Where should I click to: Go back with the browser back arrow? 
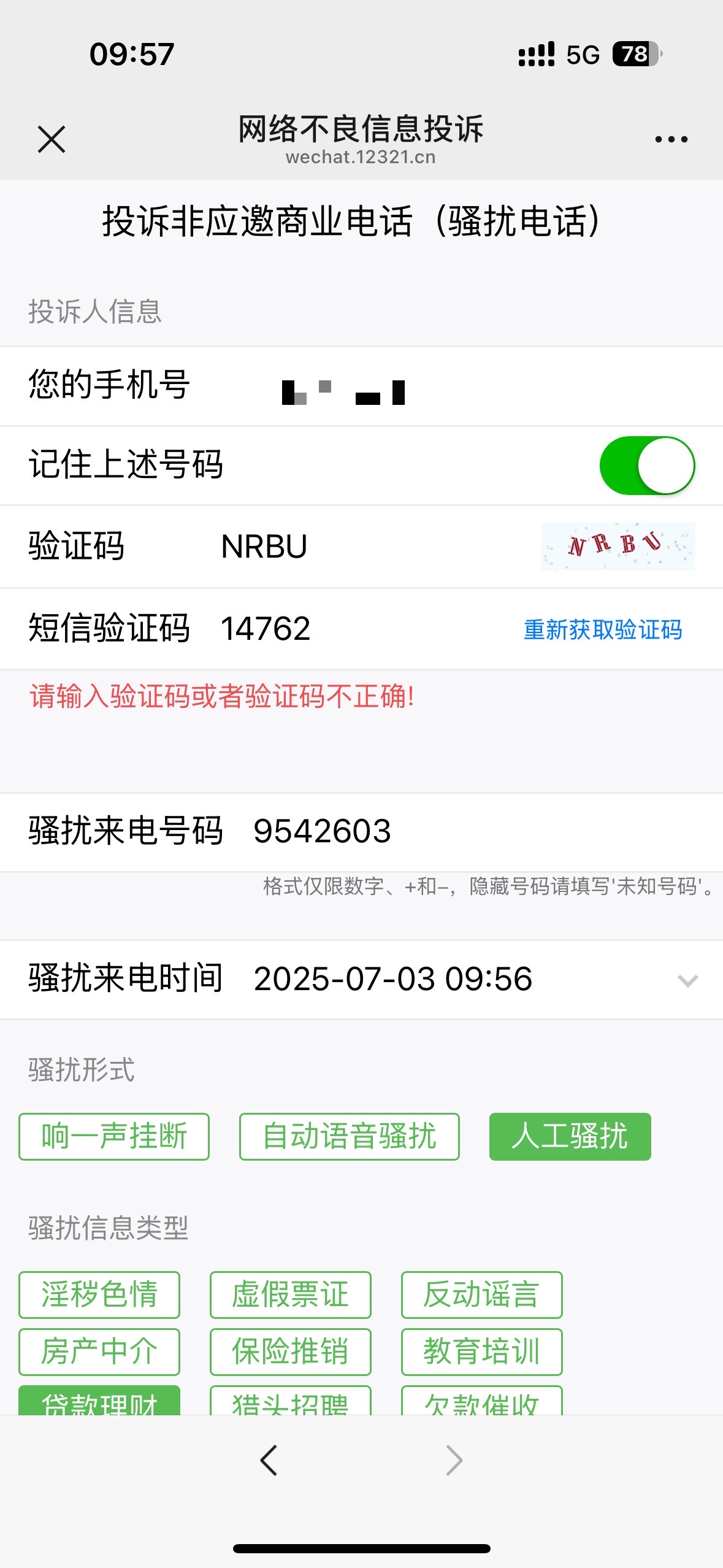coord(269,1460)
